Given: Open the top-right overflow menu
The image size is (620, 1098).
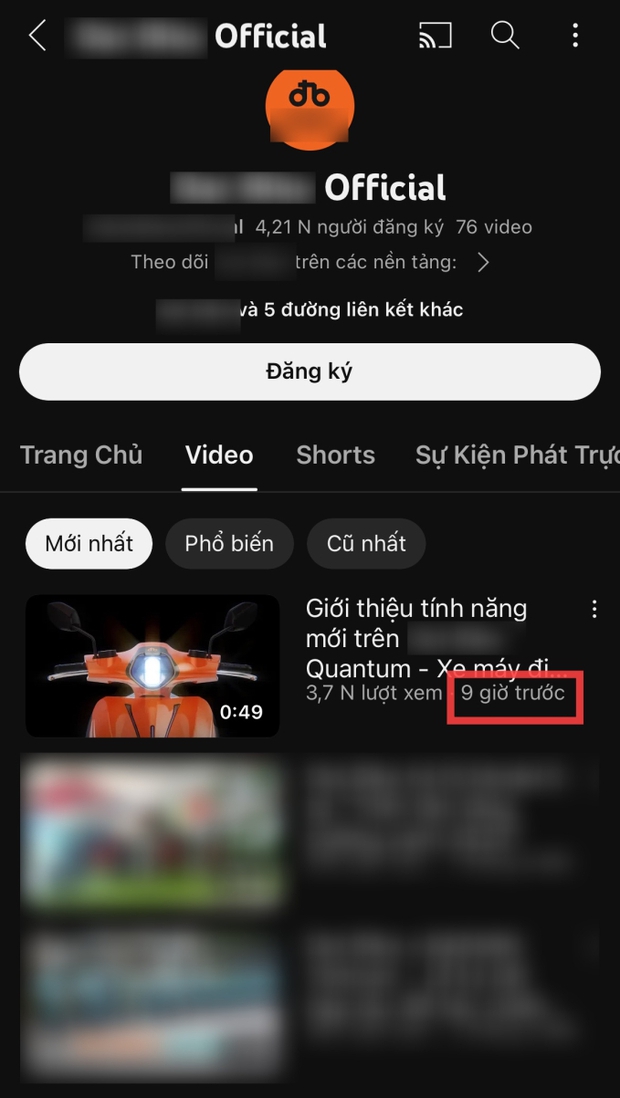Looking at the screenshot, I should (575, 36).
